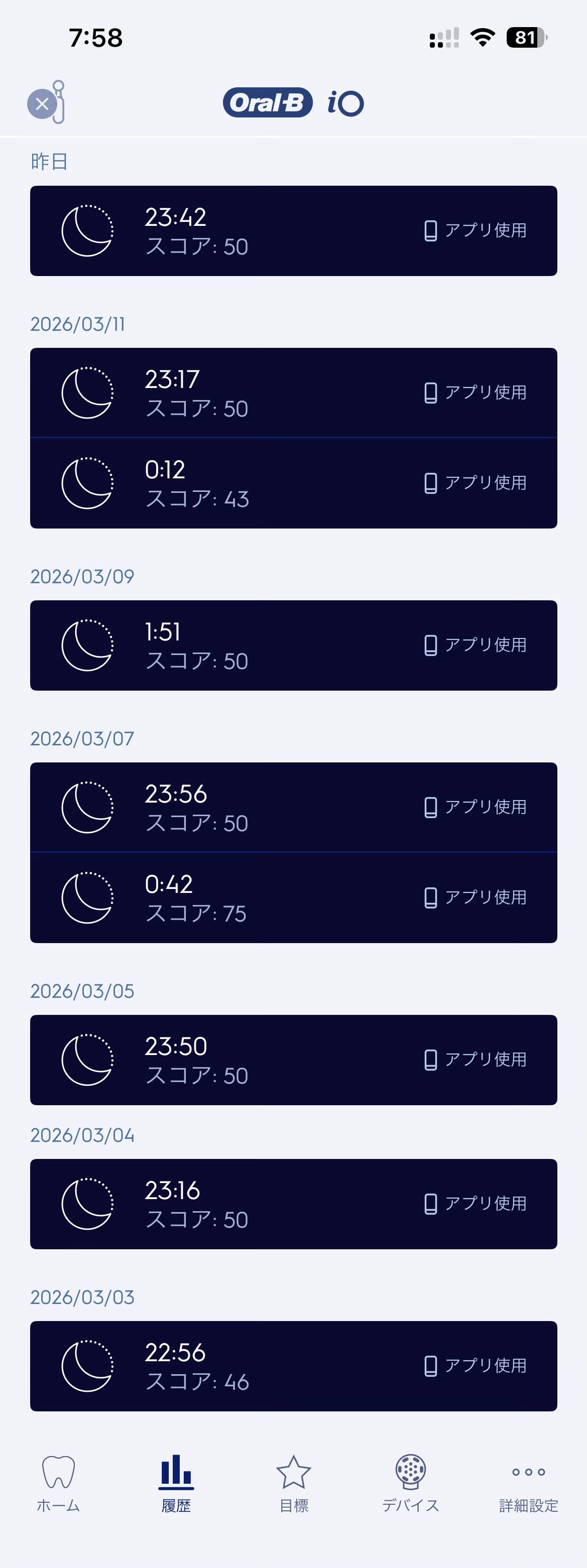Select the 23:56 session on 2026/03/07
The height and width of the screenshot is (1568, 587).
tap(293, 807)
